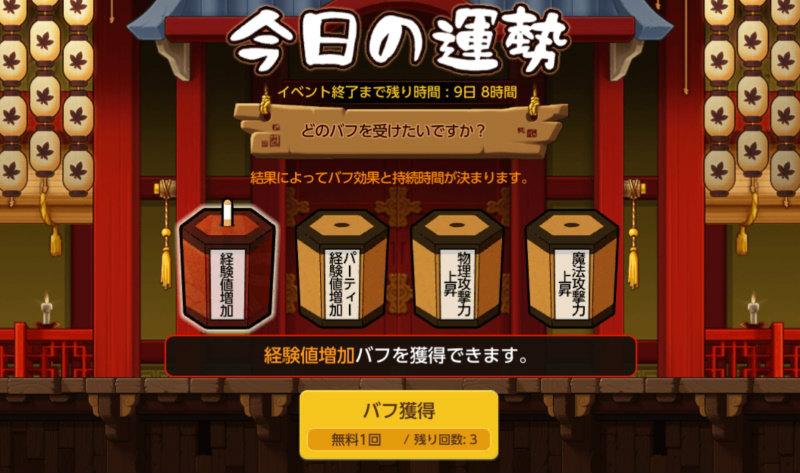The width and height of the screenshot is (800, 473).
Task: Choose the パーティー経験値増加 box
Action: (342, 268)
